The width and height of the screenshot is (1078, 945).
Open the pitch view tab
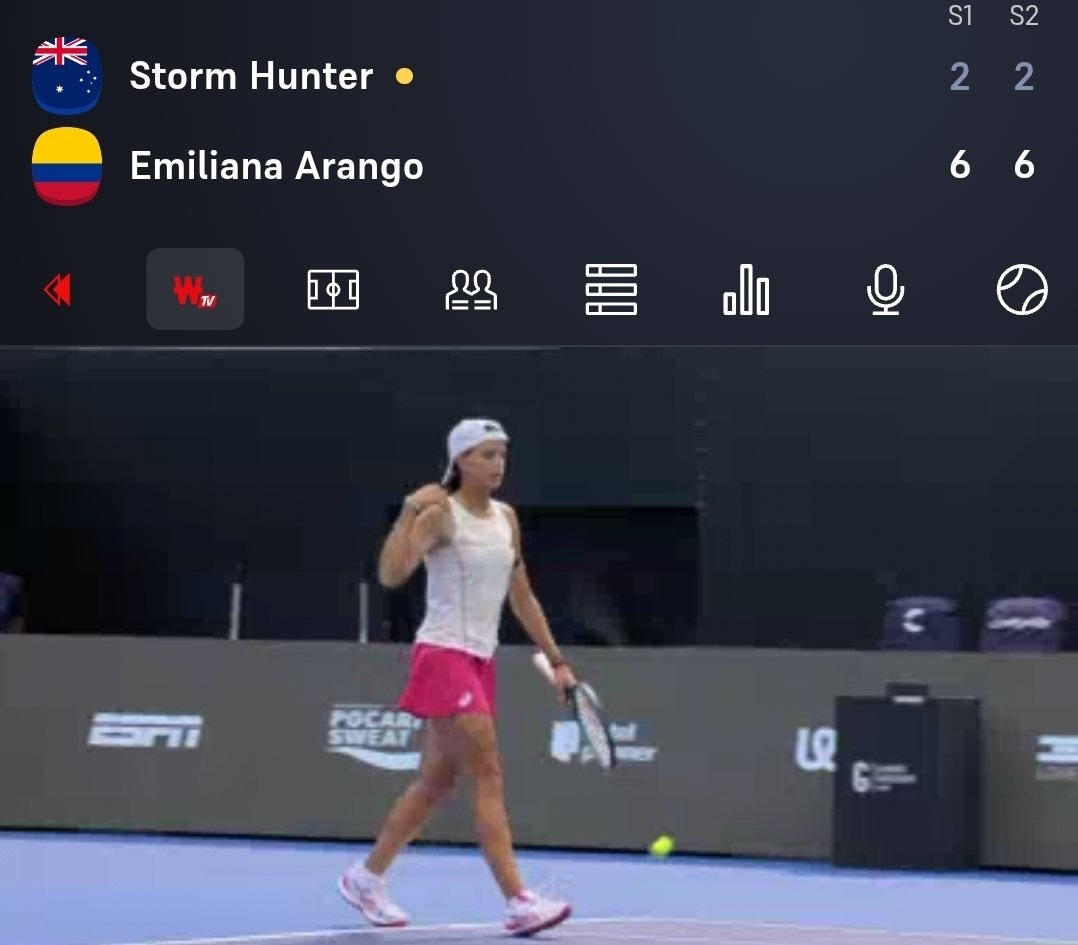point(333,290)
